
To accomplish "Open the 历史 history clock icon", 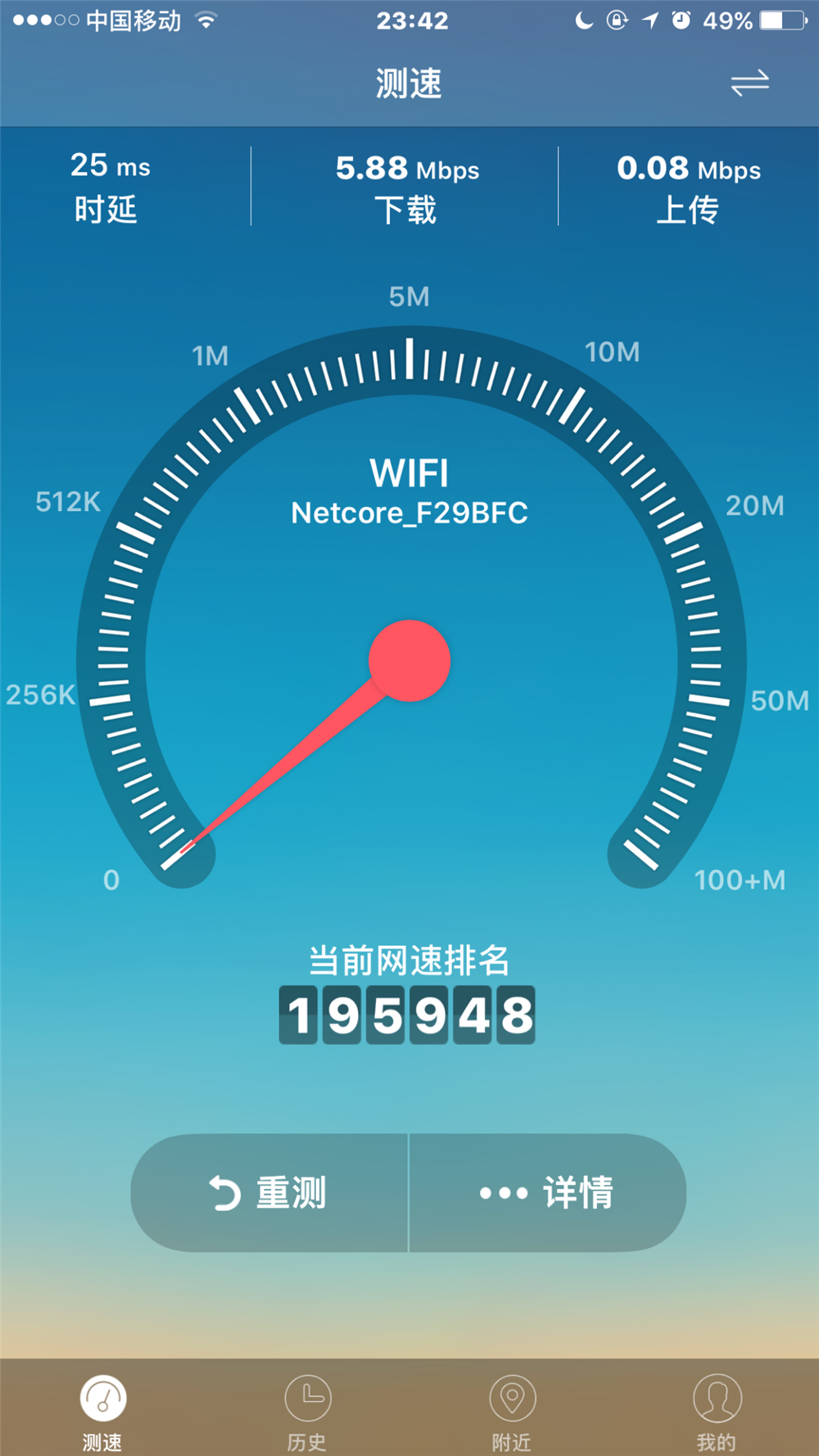I will tap(307, 1396).
